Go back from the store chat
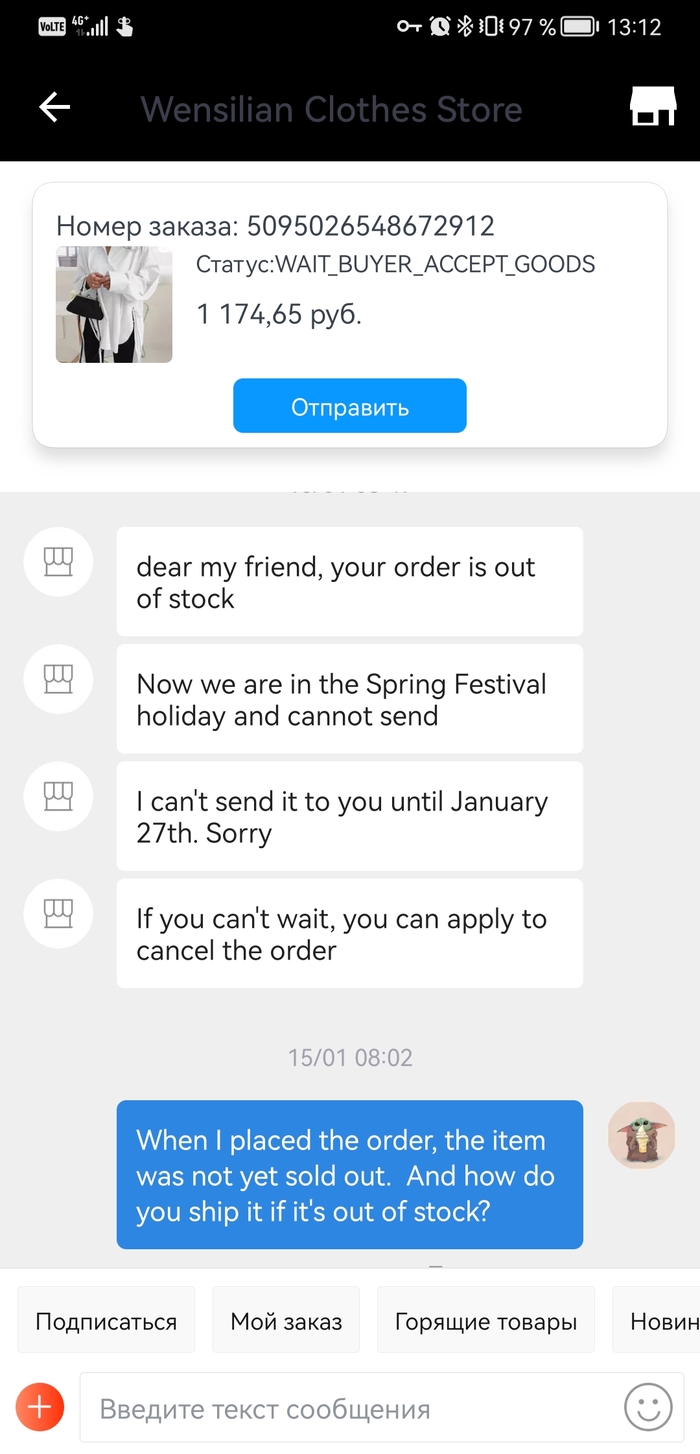The image size is (700, 1454). (54, 108)
